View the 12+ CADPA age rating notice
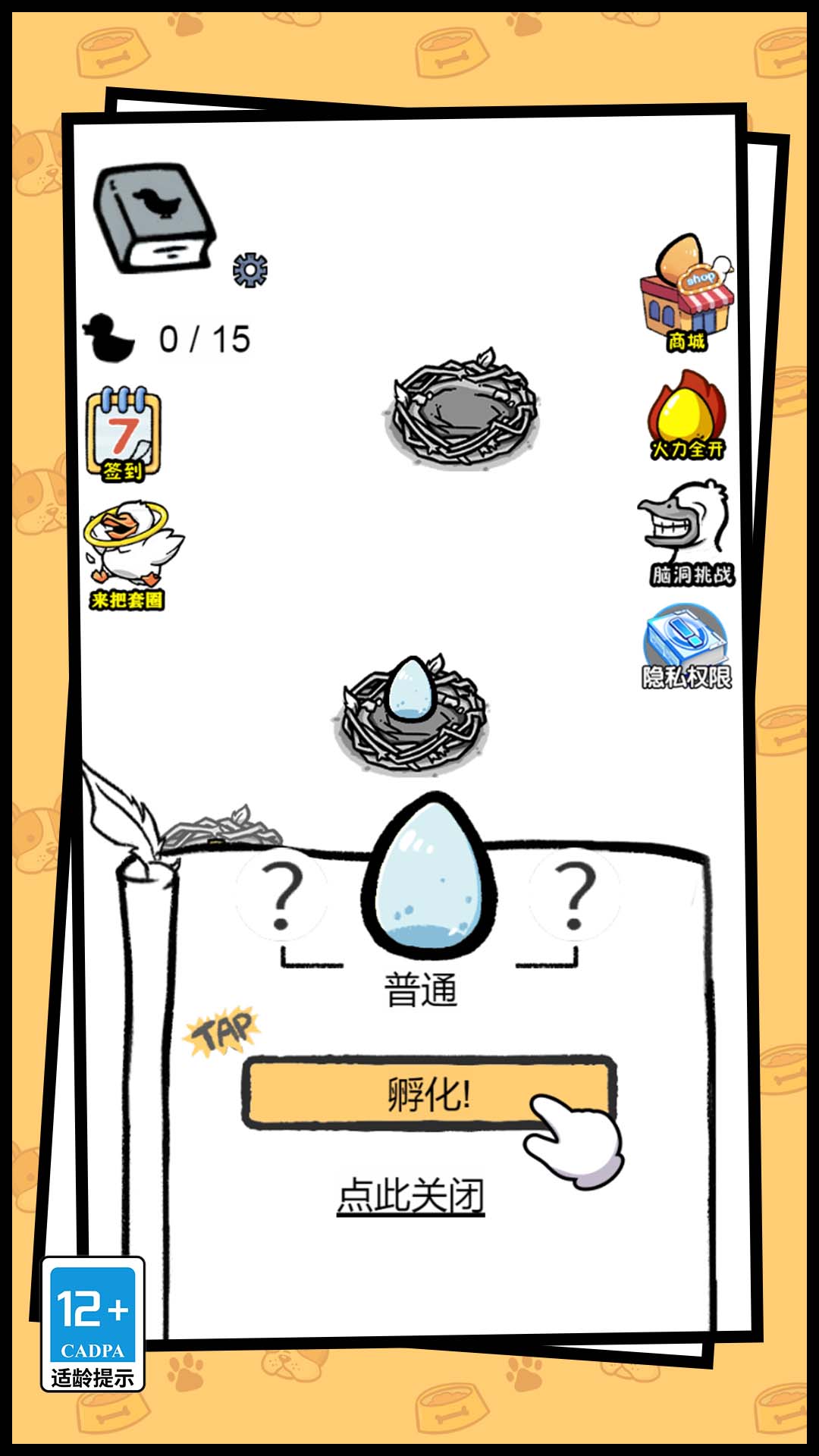 click(93, 1323)
